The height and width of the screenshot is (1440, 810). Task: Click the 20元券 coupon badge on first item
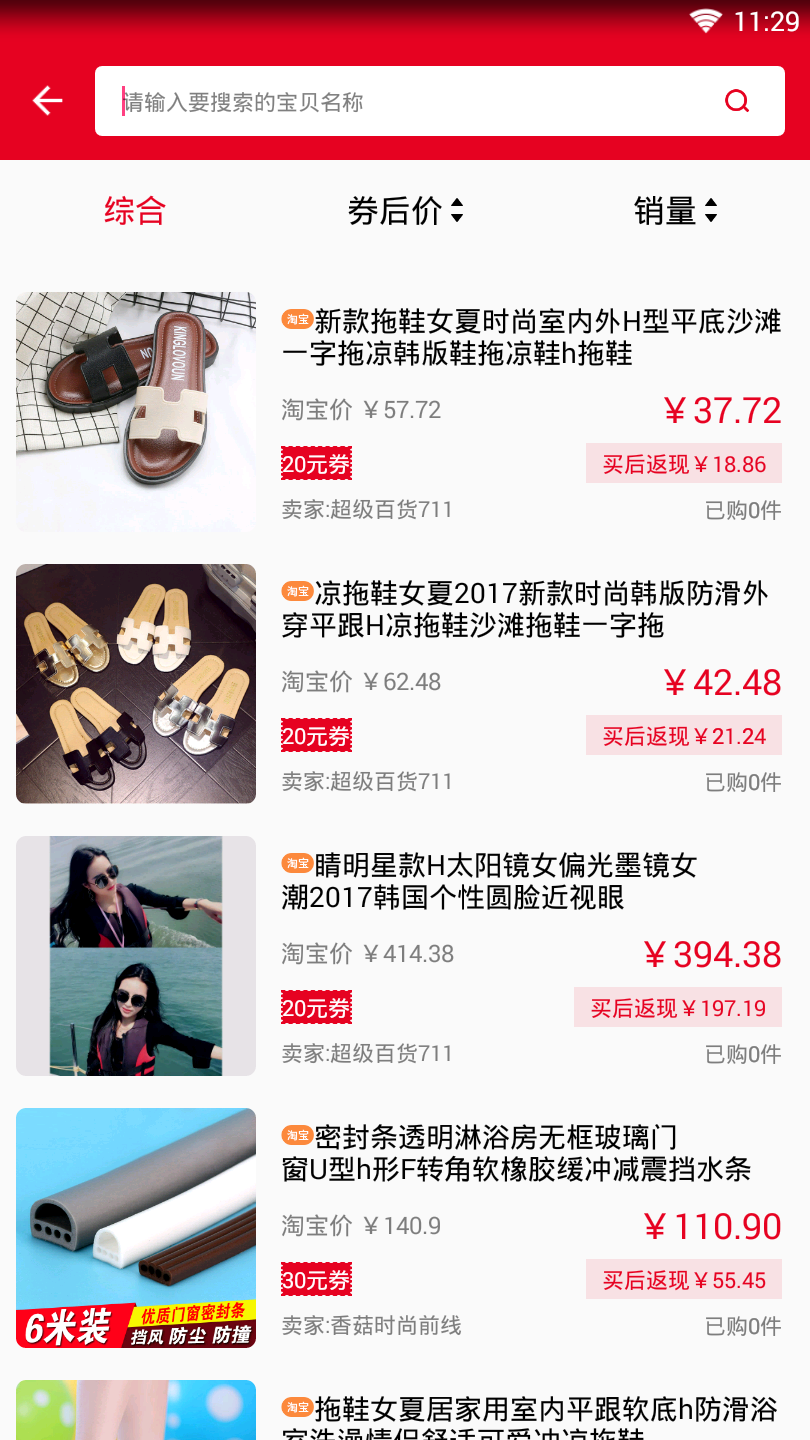pos(316,463)
